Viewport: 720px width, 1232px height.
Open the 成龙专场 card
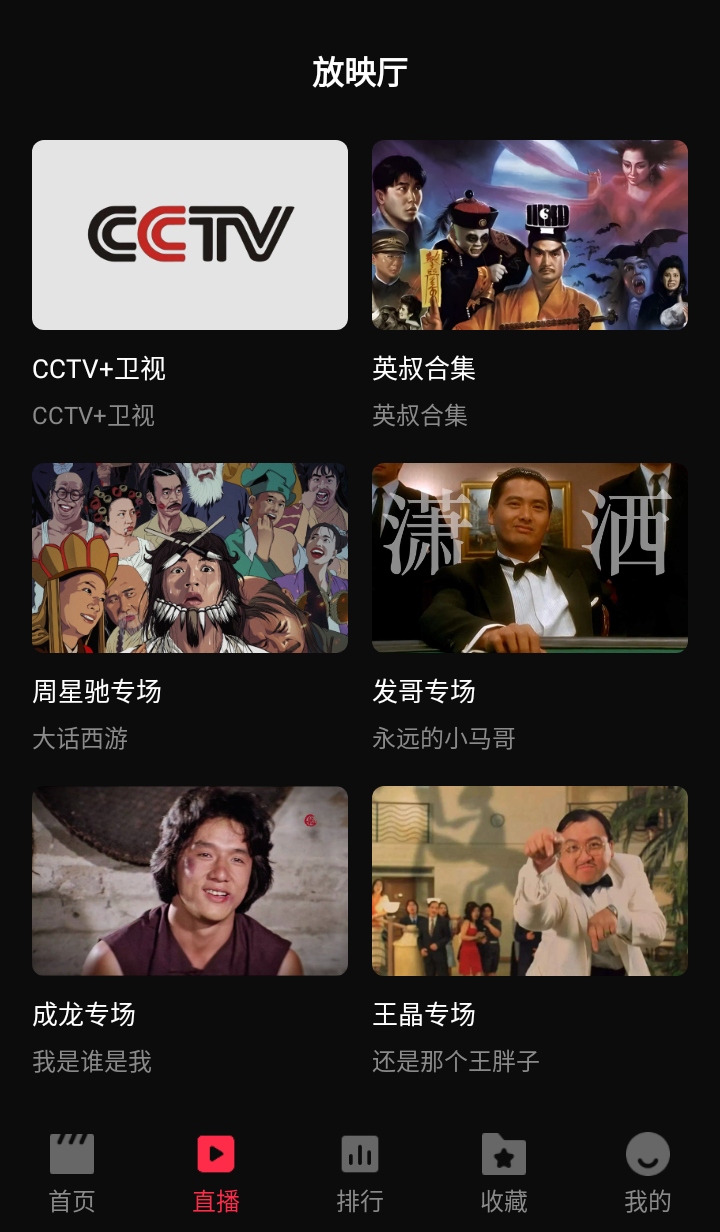point(190,881)
